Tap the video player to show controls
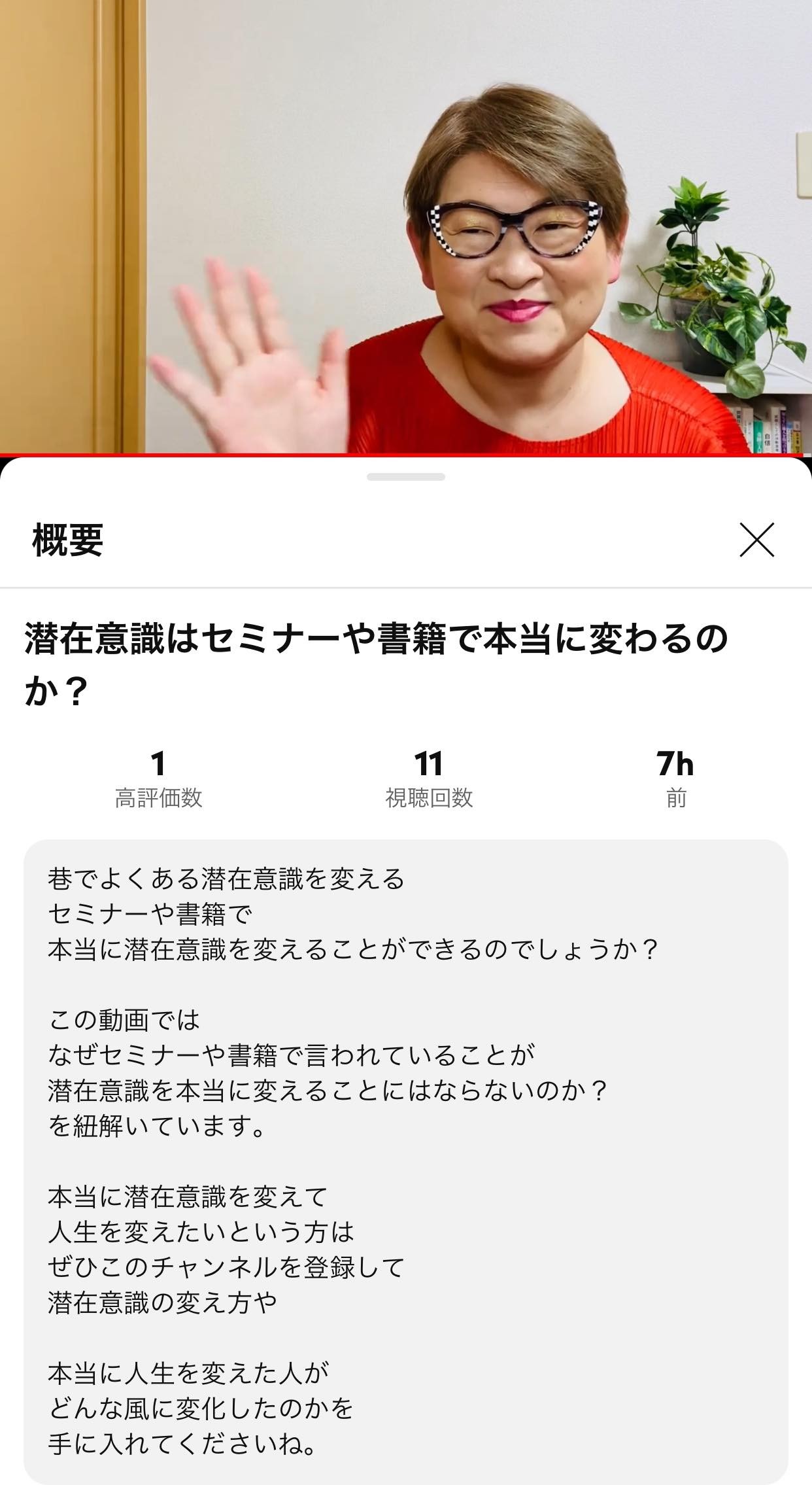Screen dimensions: 812x1485 point(405,226)
